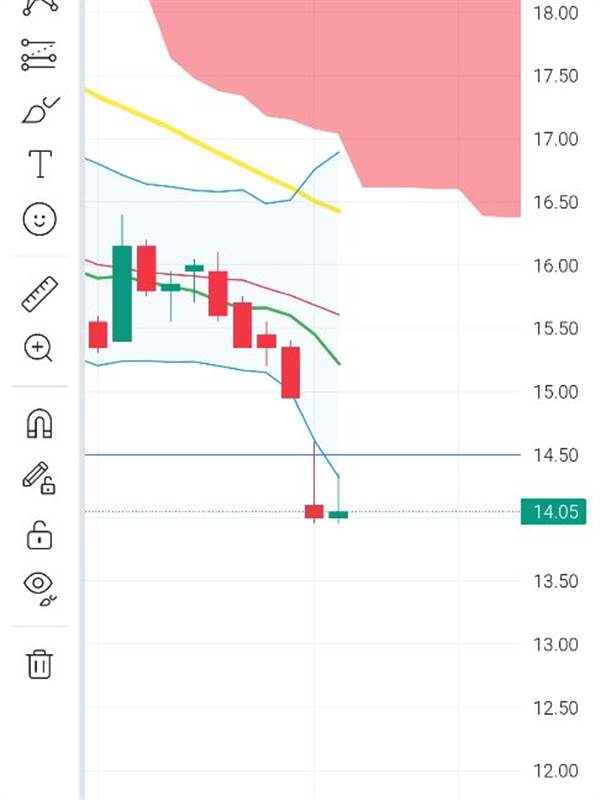This screenshot has width=600, height=800.
Task: Activate the ruler measure tool
Action: 39,294
